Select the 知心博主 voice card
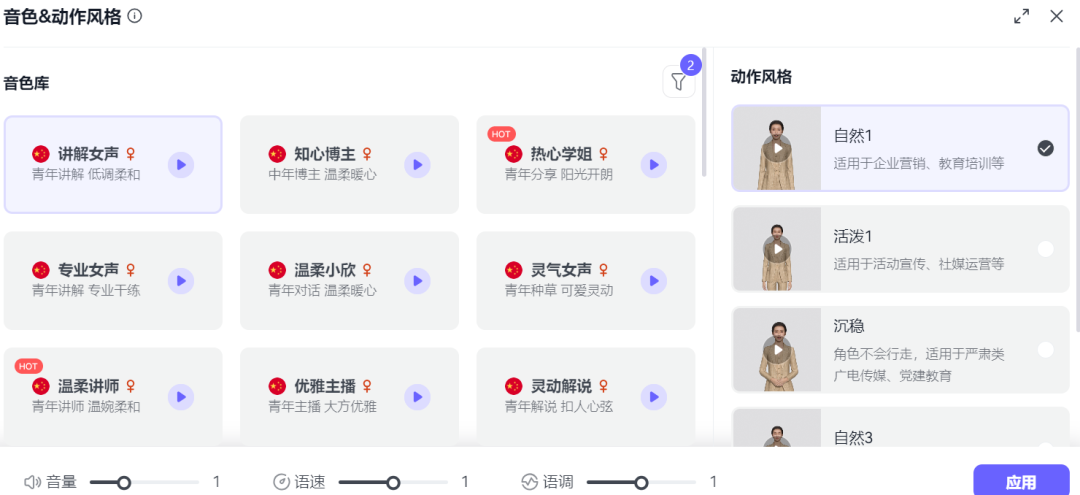 tap(330, 165)
